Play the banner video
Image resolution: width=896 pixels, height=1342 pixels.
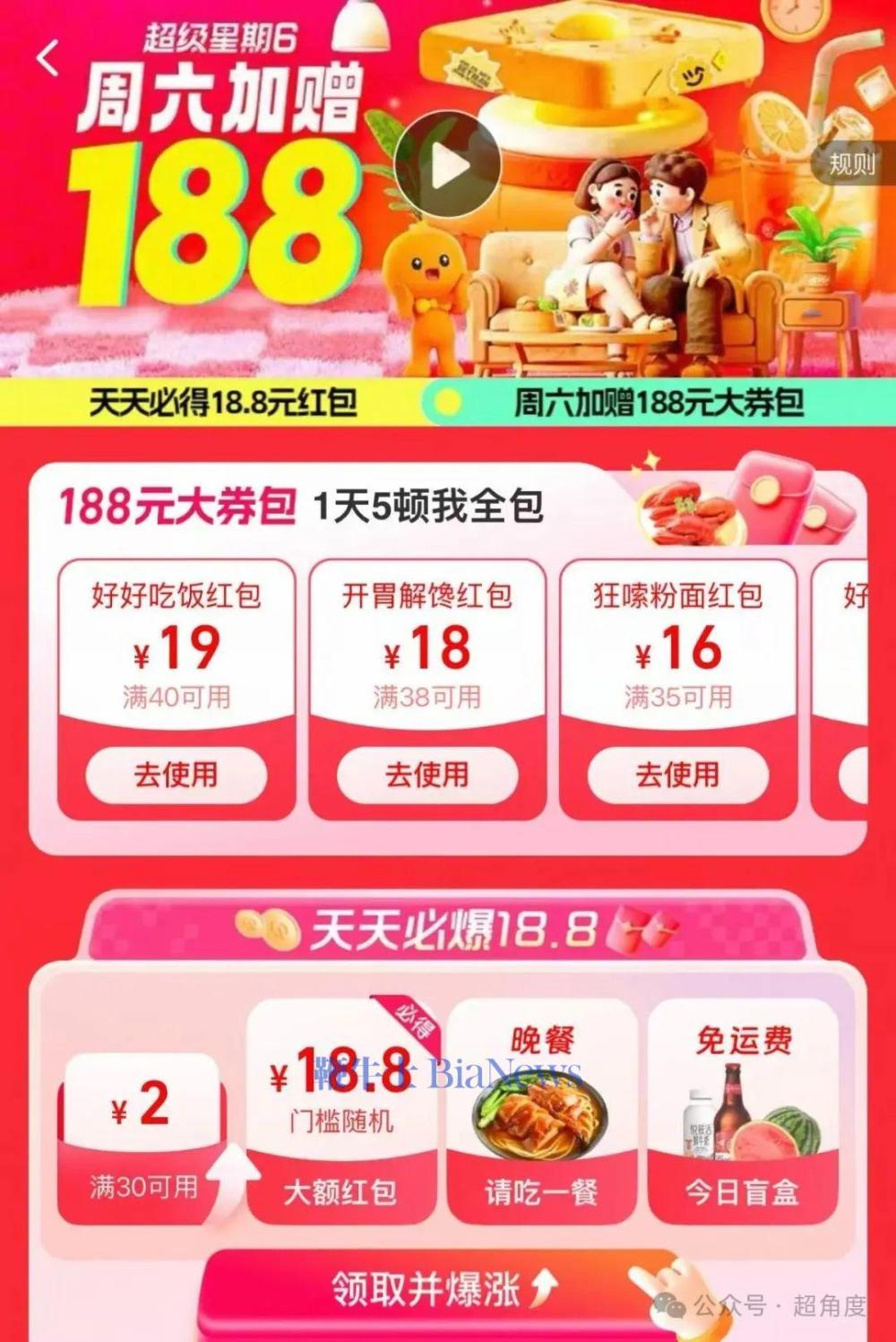point(447,165)
